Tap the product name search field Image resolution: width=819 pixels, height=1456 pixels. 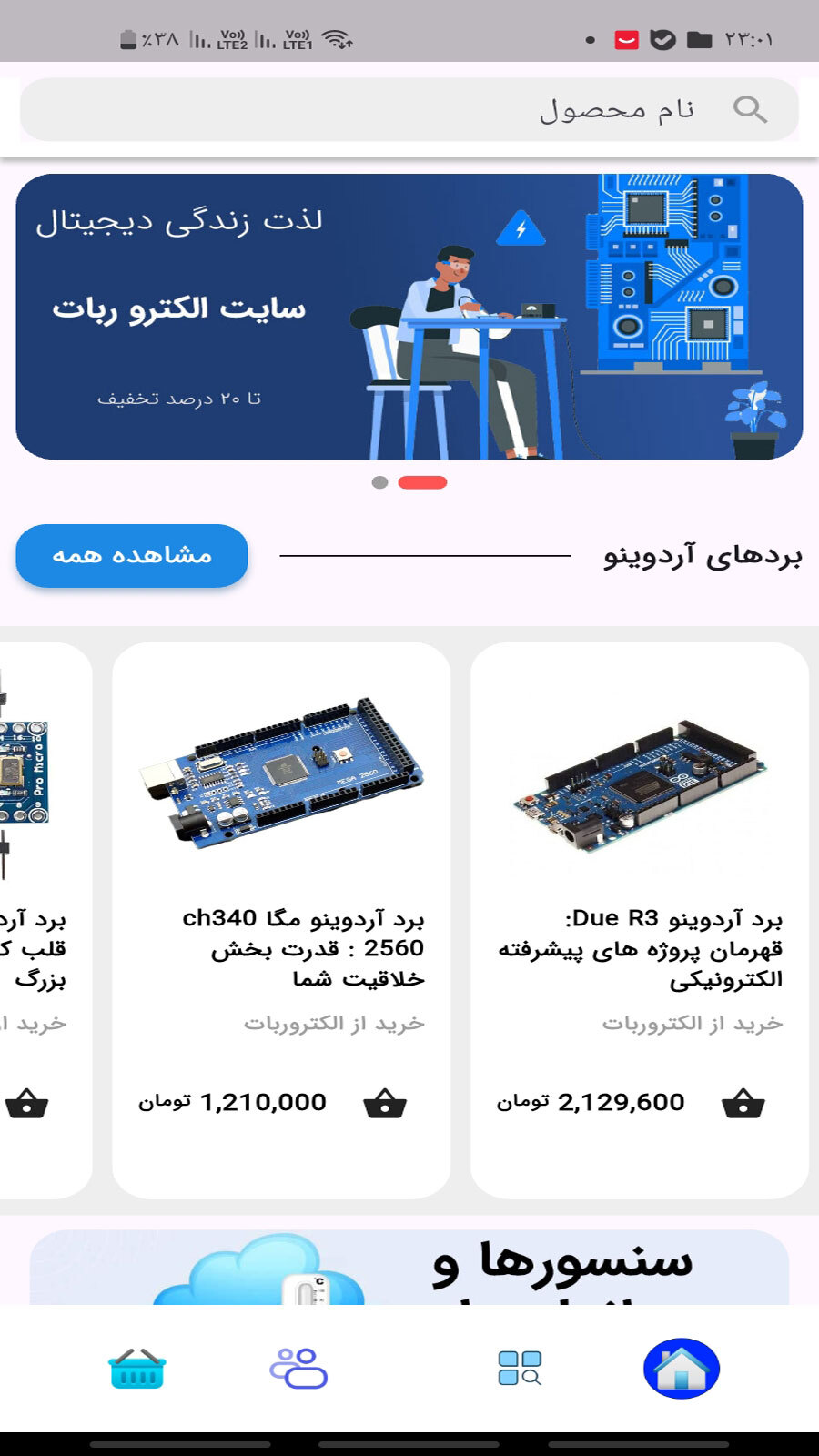pos(409,110)
